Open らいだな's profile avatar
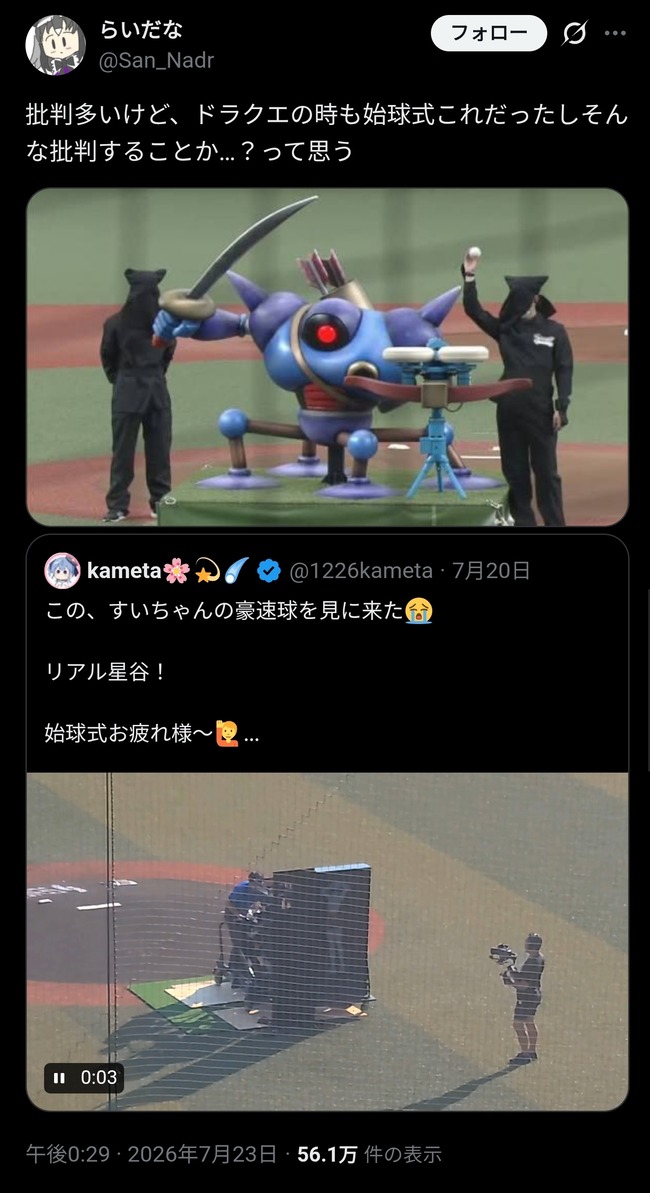The height and width of the screenshot is (1193, 650). pos(56,45)
